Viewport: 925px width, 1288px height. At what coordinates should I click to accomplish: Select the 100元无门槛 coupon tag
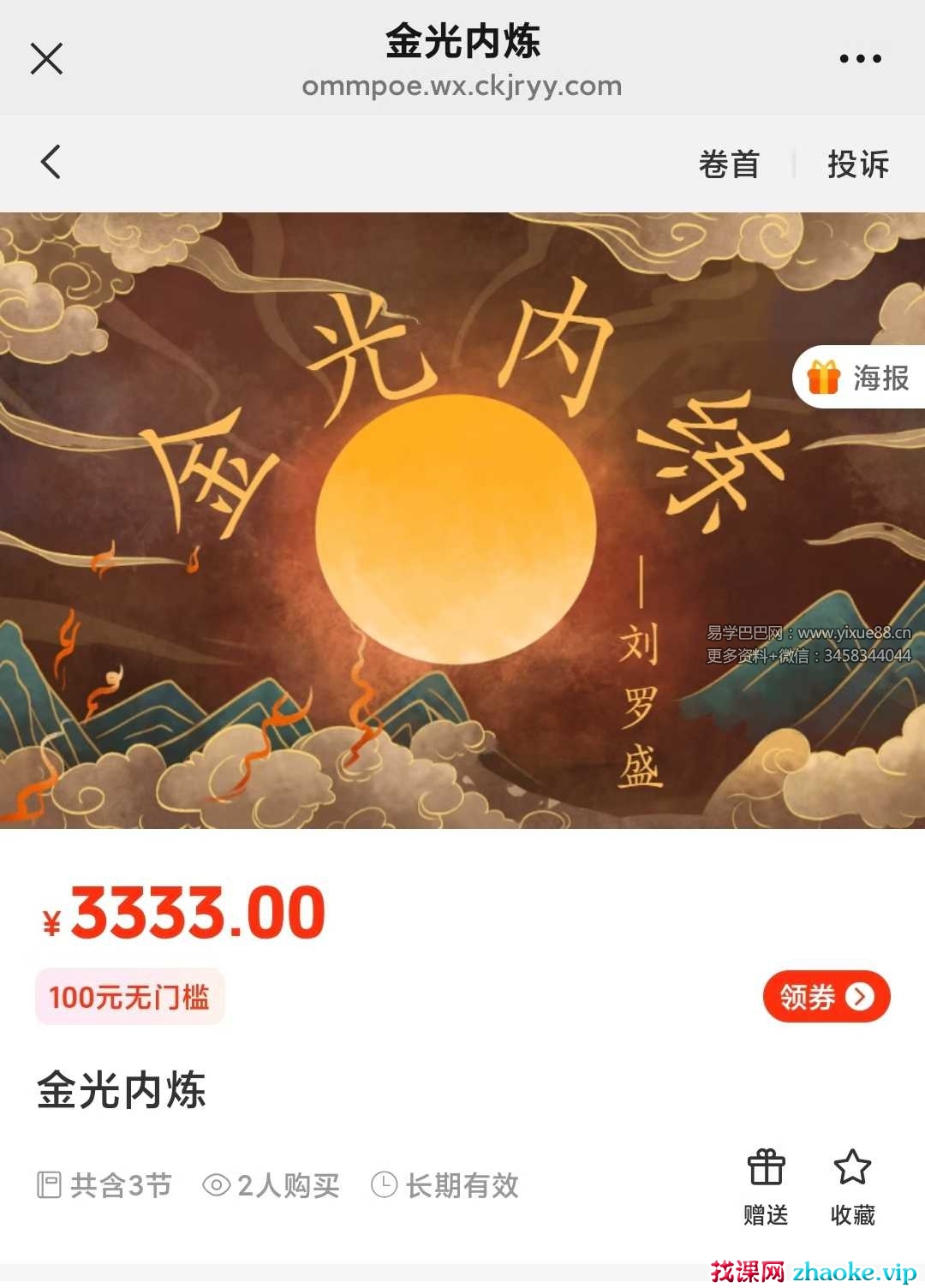[x=129, y=997]
